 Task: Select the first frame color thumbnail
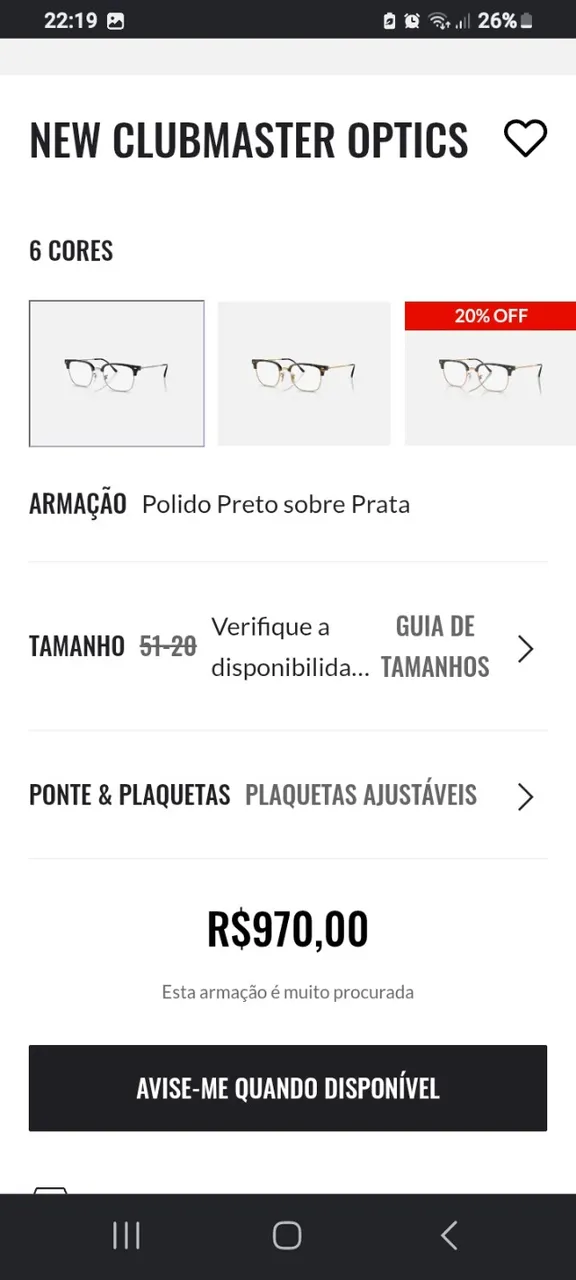[x=117, y=373]
